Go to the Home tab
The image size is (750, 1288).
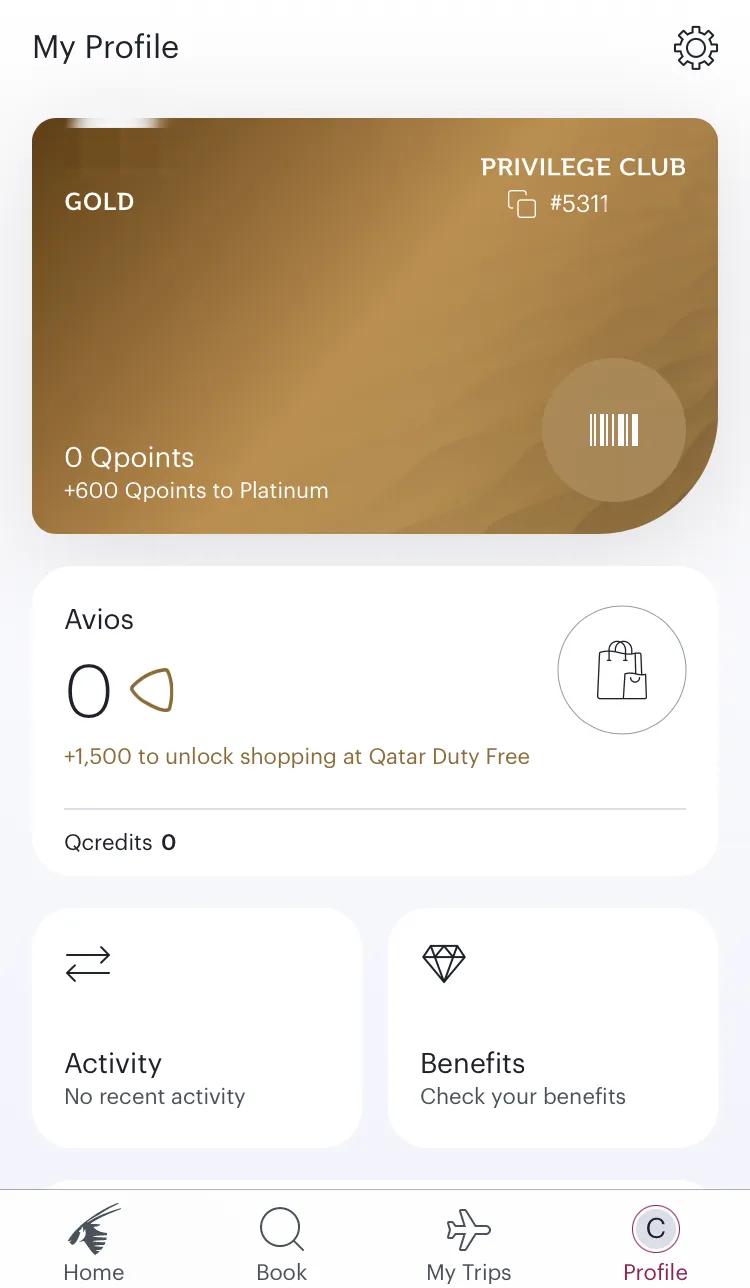tap(94, 1243)
